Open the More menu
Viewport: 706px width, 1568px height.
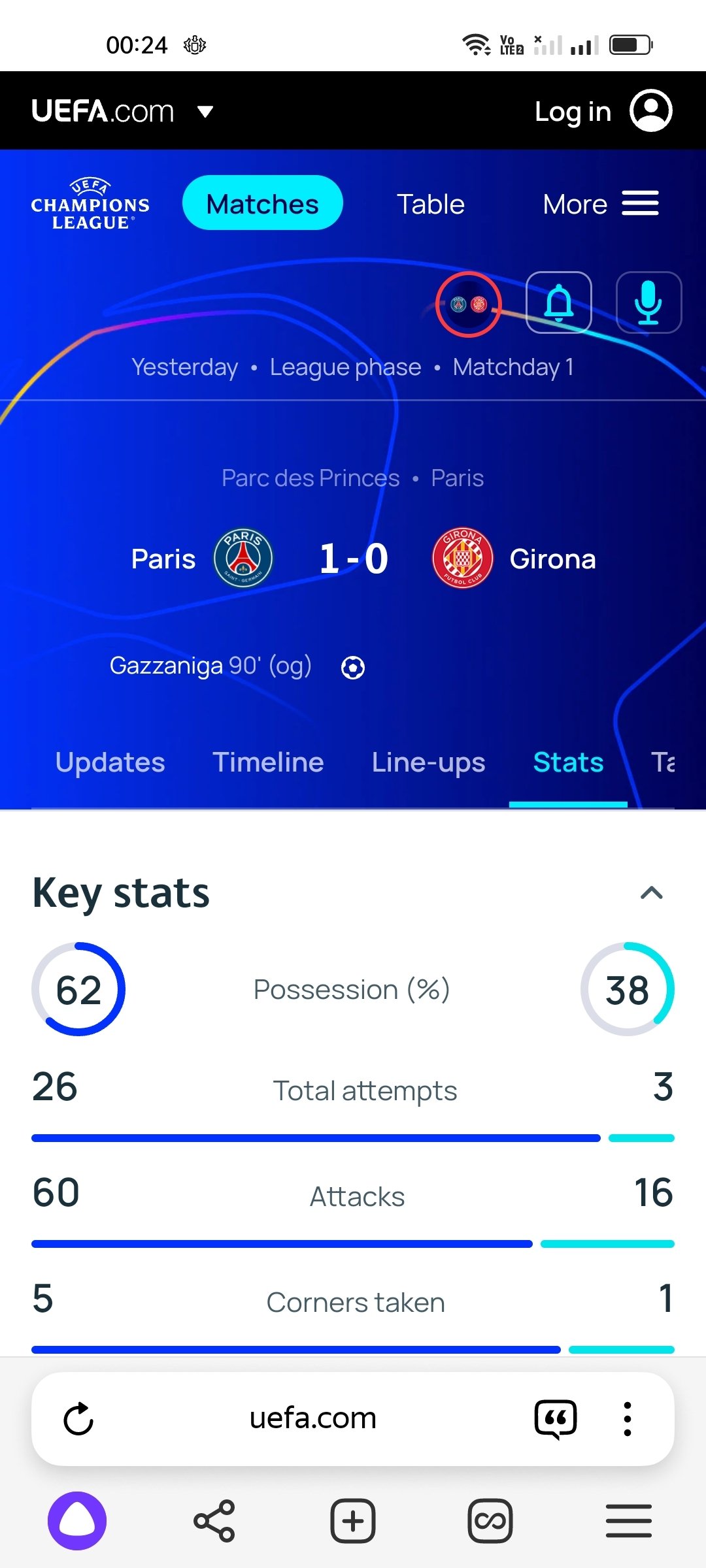(600, 204)
